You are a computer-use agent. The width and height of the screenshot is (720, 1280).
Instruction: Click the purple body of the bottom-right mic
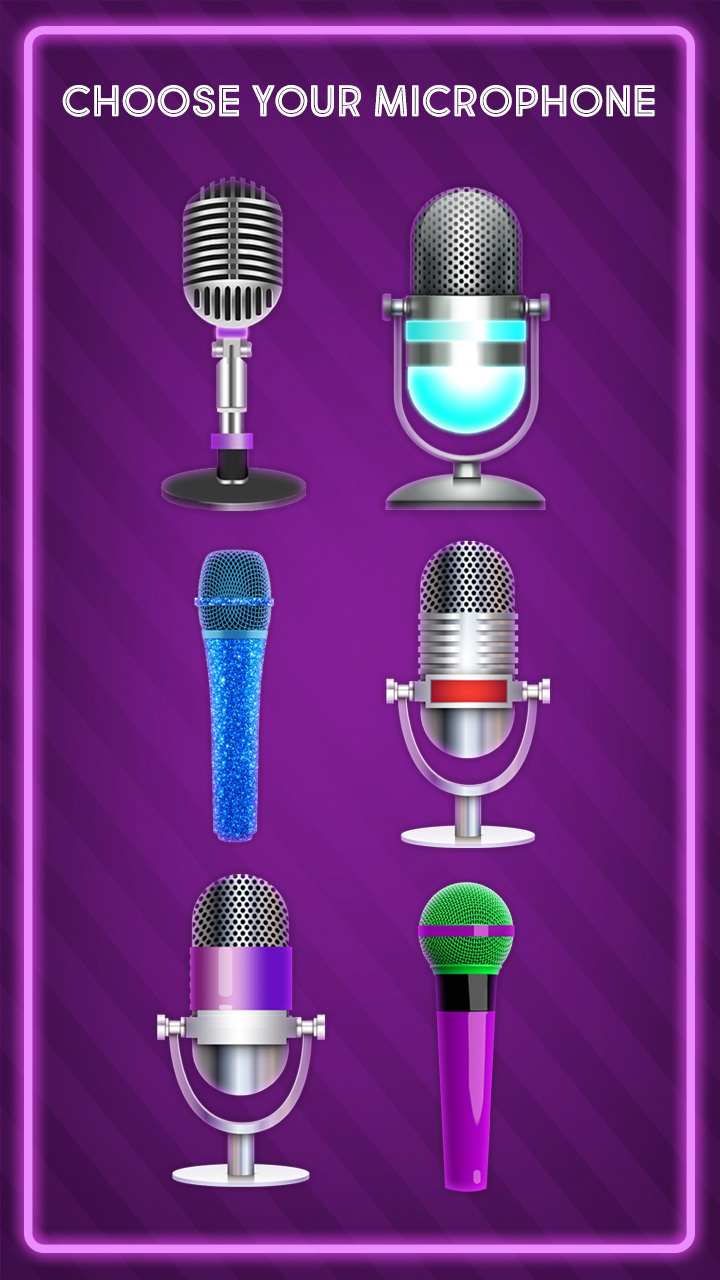point(465,1090)
